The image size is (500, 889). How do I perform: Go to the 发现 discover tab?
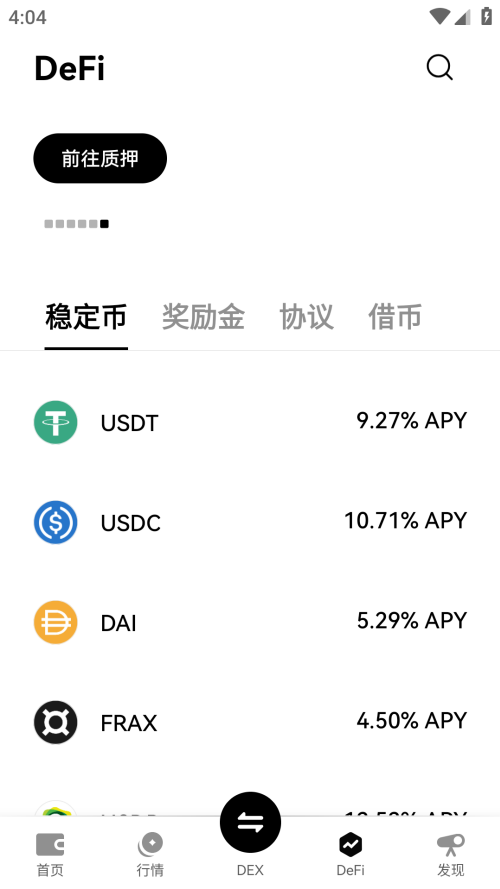point(451,854)
